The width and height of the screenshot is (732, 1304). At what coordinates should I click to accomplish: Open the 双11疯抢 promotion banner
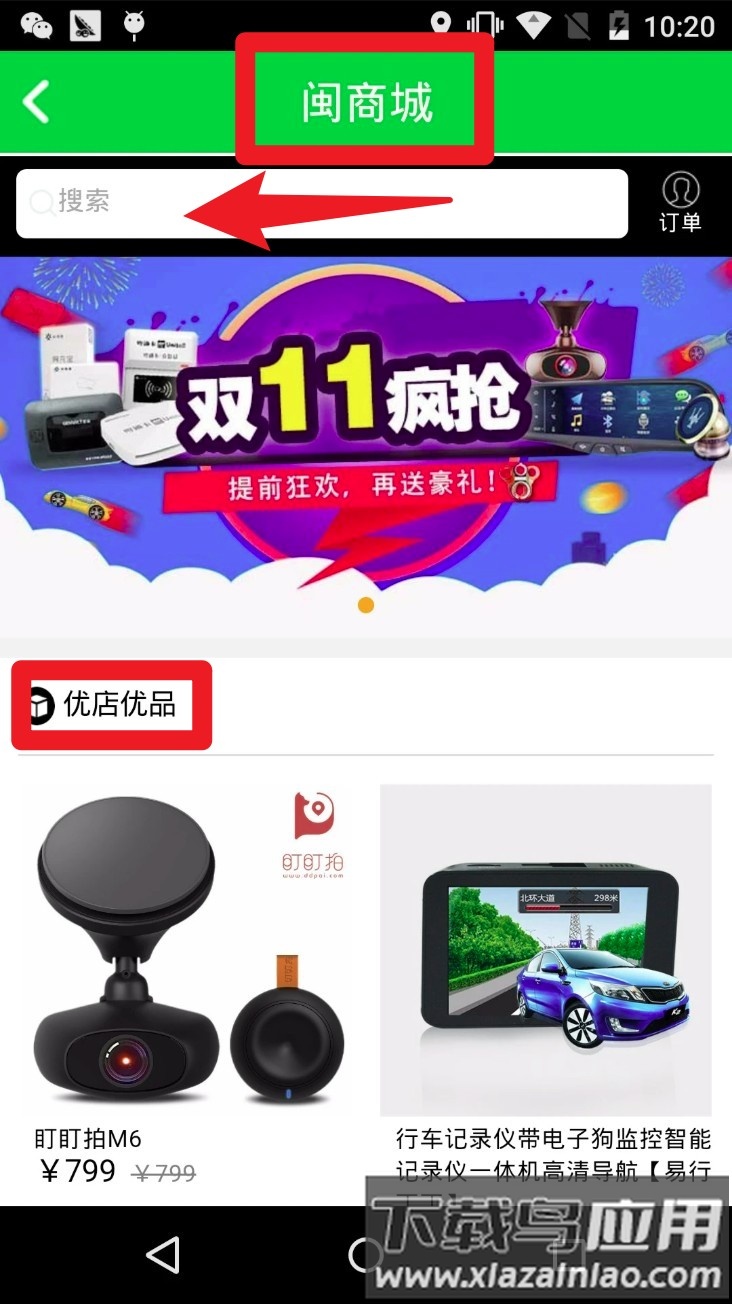[x=366, y=430]
